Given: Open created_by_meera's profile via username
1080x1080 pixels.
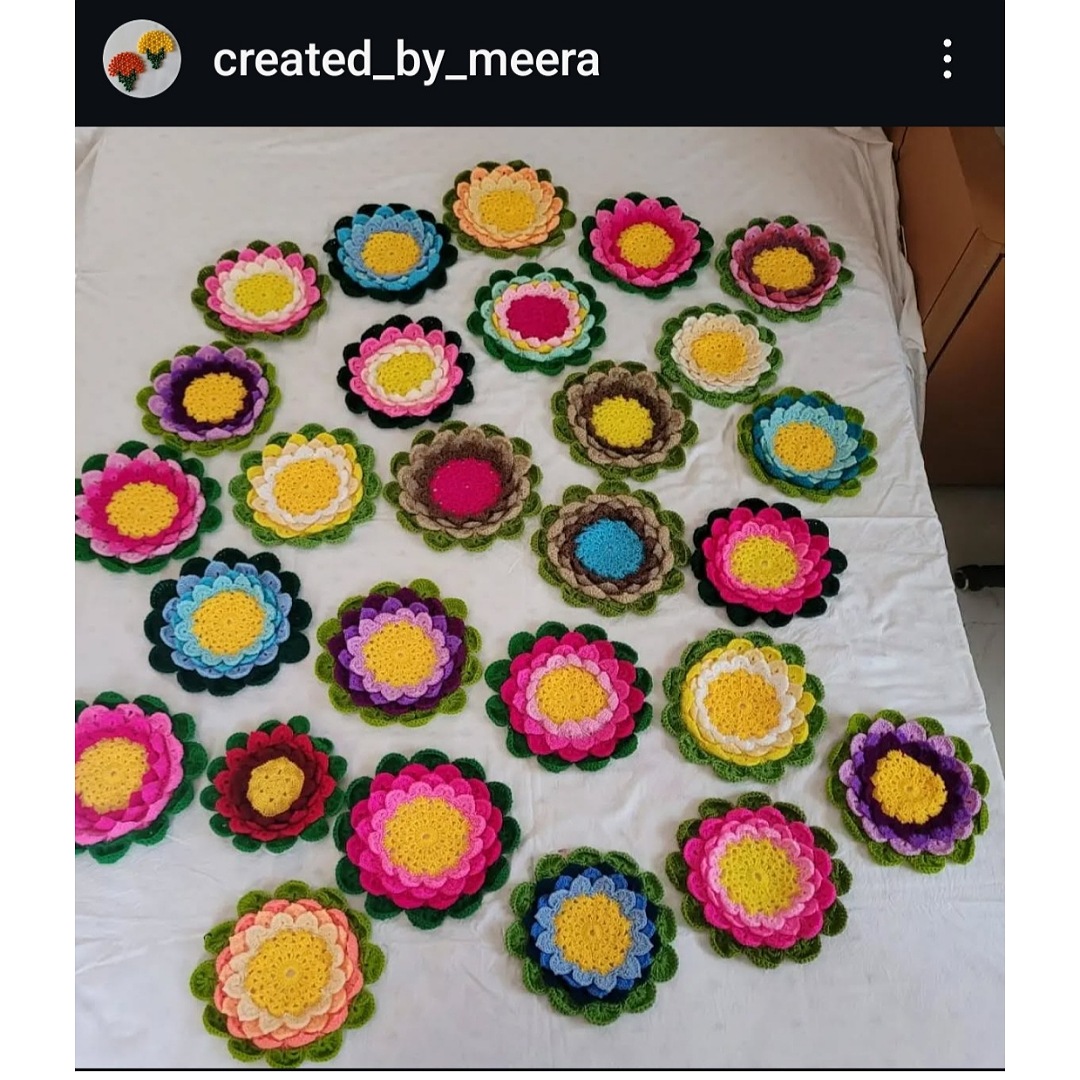Looking at the screenshot, I should point(406,60).
